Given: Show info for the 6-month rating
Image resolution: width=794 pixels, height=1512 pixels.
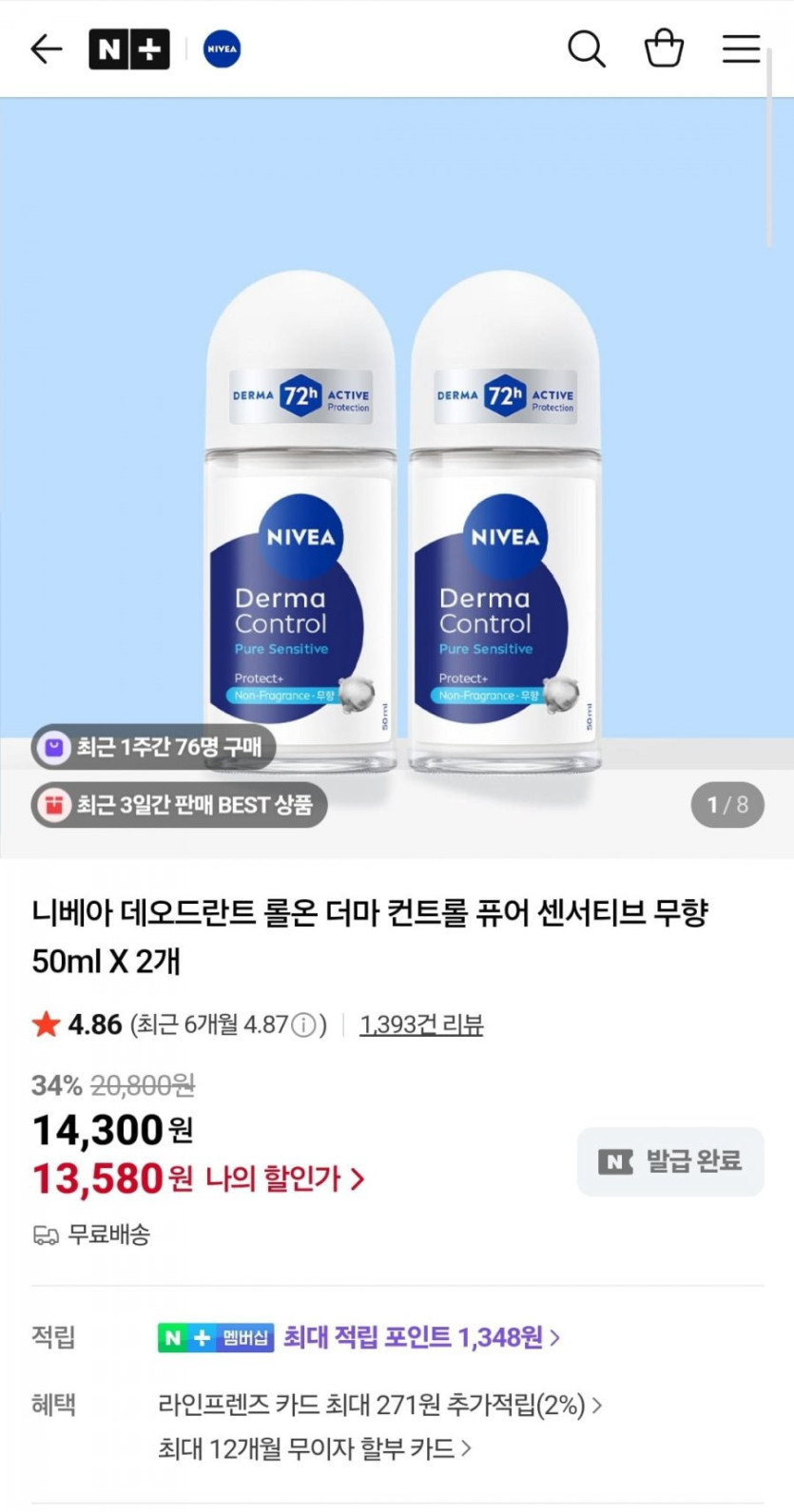Looking at the screenshot, I should [303, 1025].
